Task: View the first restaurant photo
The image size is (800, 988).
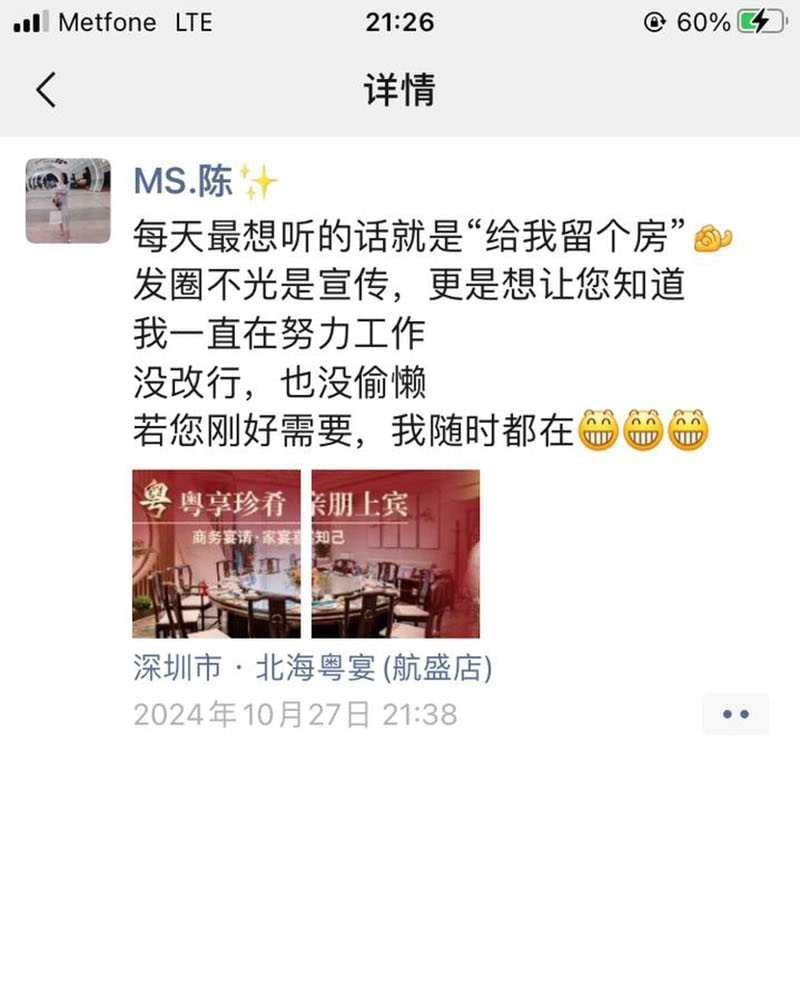Action: [x=216, y=553]
